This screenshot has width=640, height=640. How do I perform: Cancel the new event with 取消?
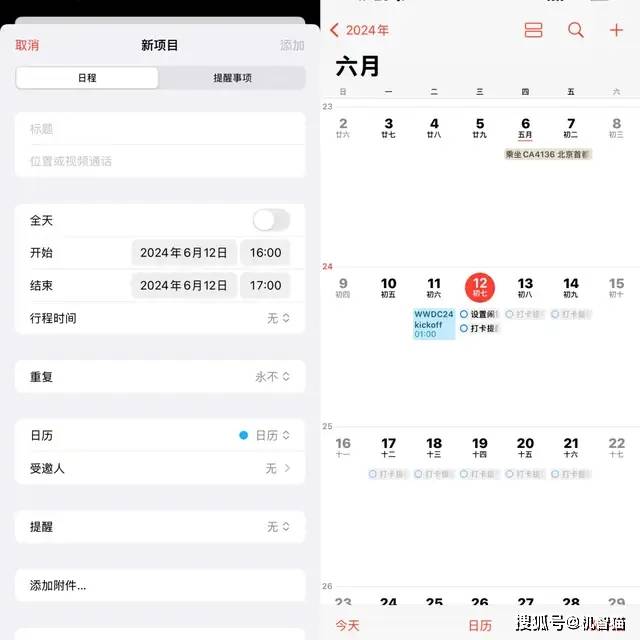[27, 45]
